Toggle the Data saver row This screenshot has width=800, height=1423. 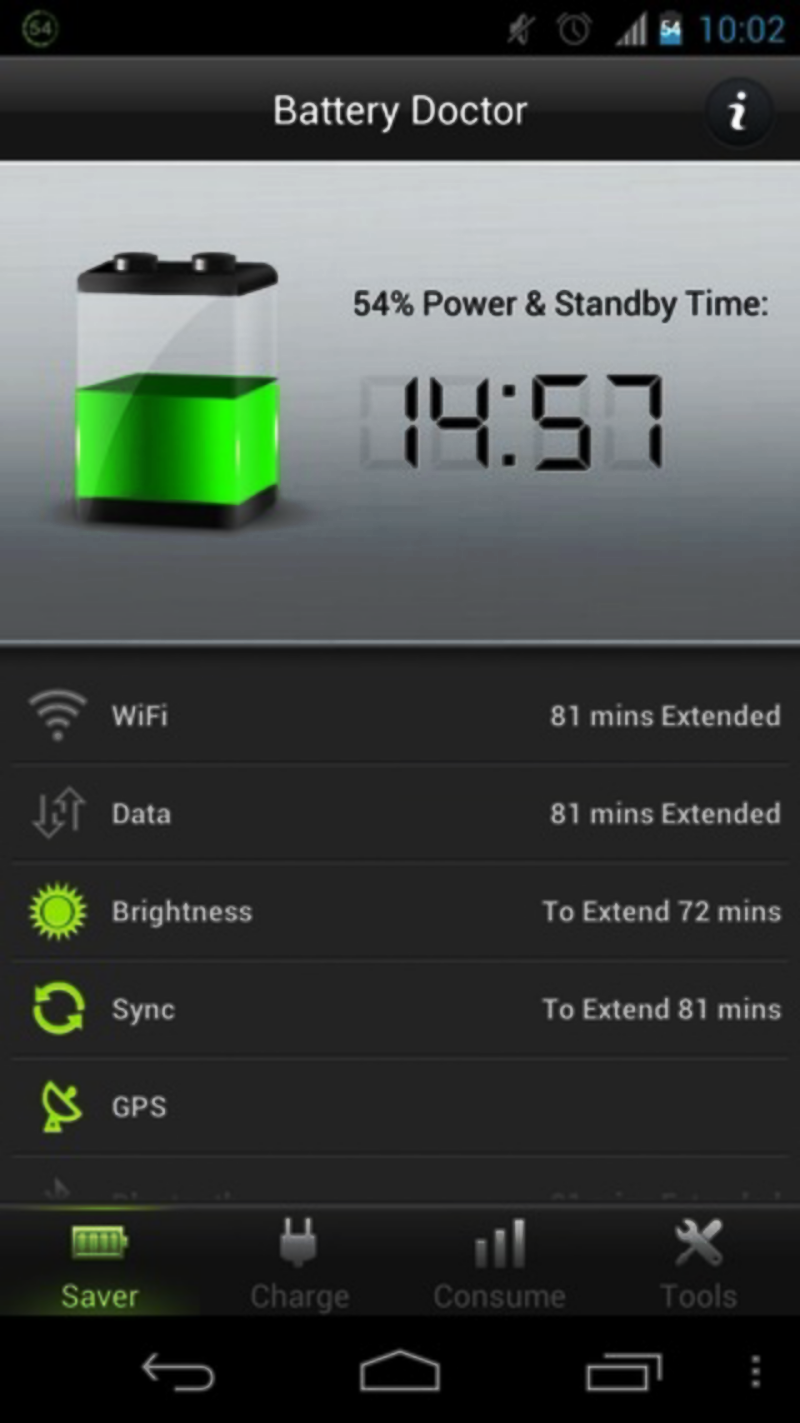(400, 814)
